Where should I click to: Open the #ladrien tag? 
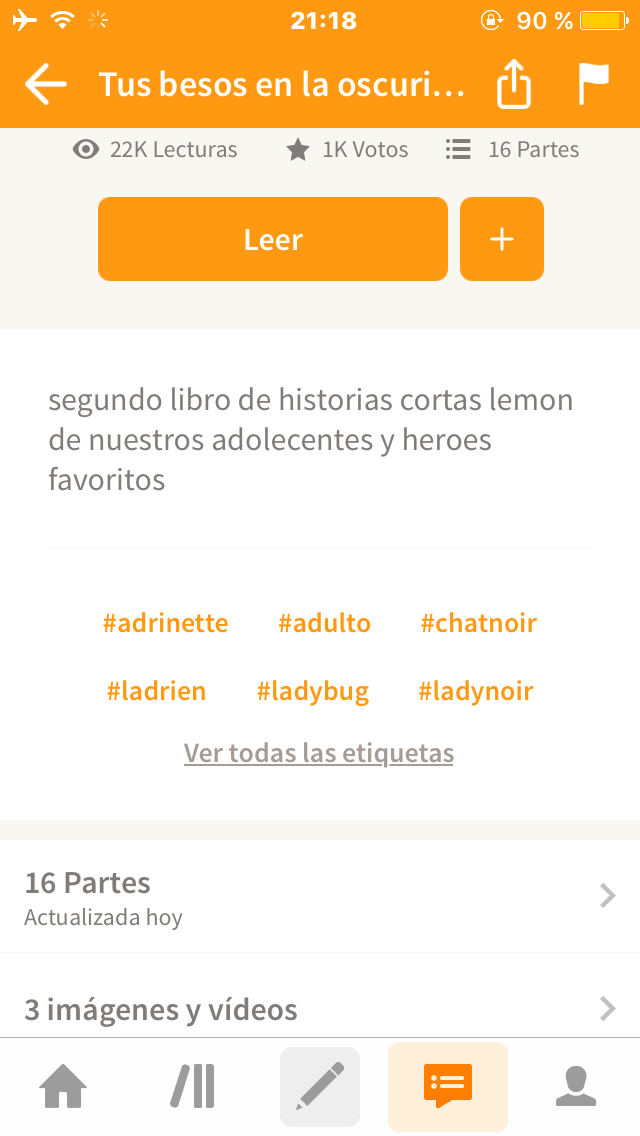(157, 691)
